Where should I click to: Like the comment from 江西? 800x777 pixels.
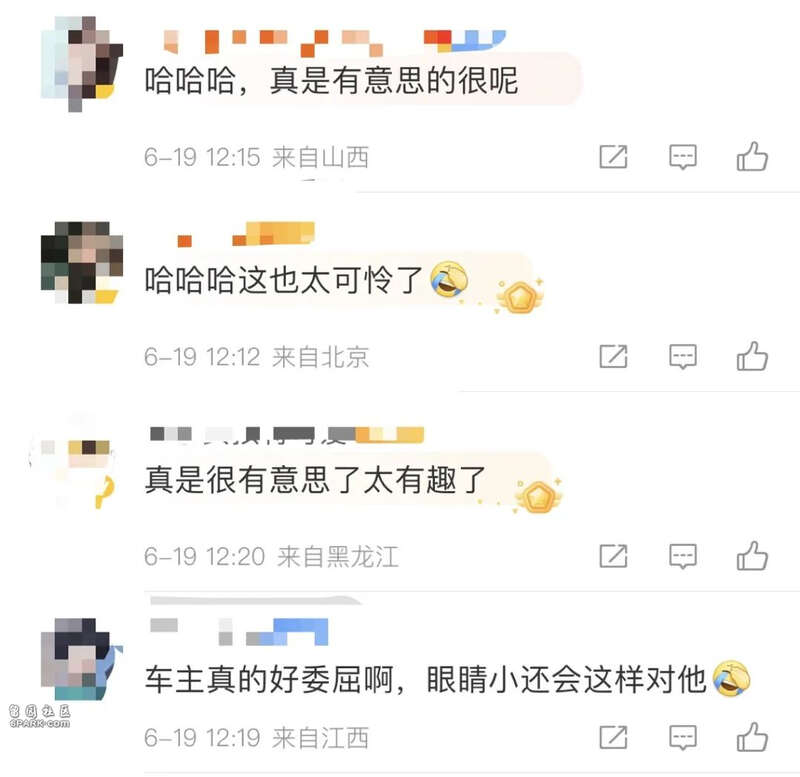(752, 738)
